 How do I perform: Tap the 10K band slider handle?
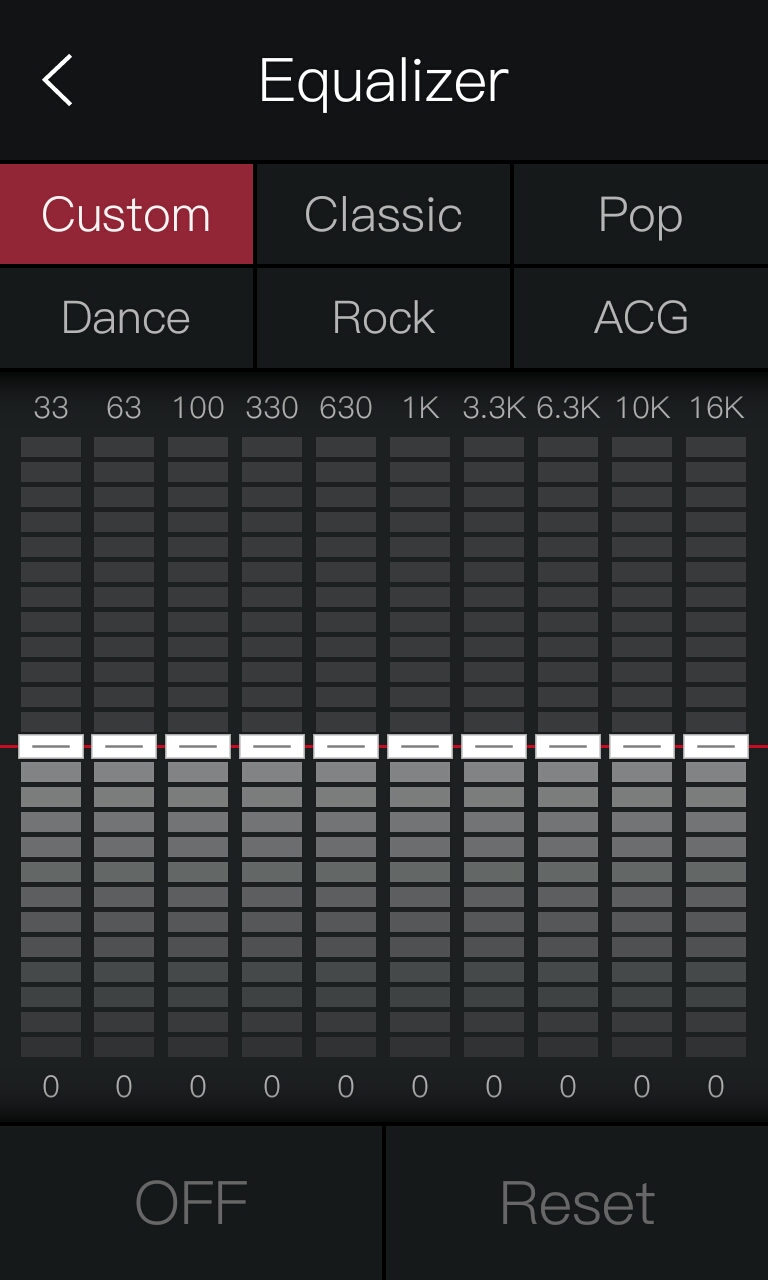point(642,746)
